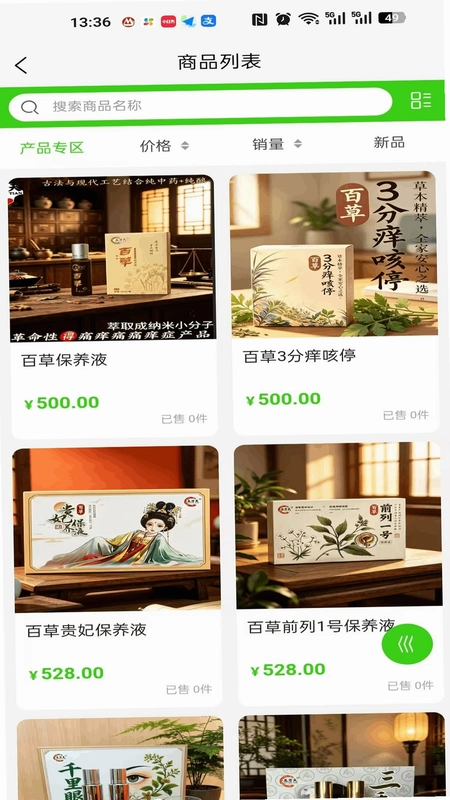Sort products by 销量
This screenshot has width=450, height=800.
(277, 144)
